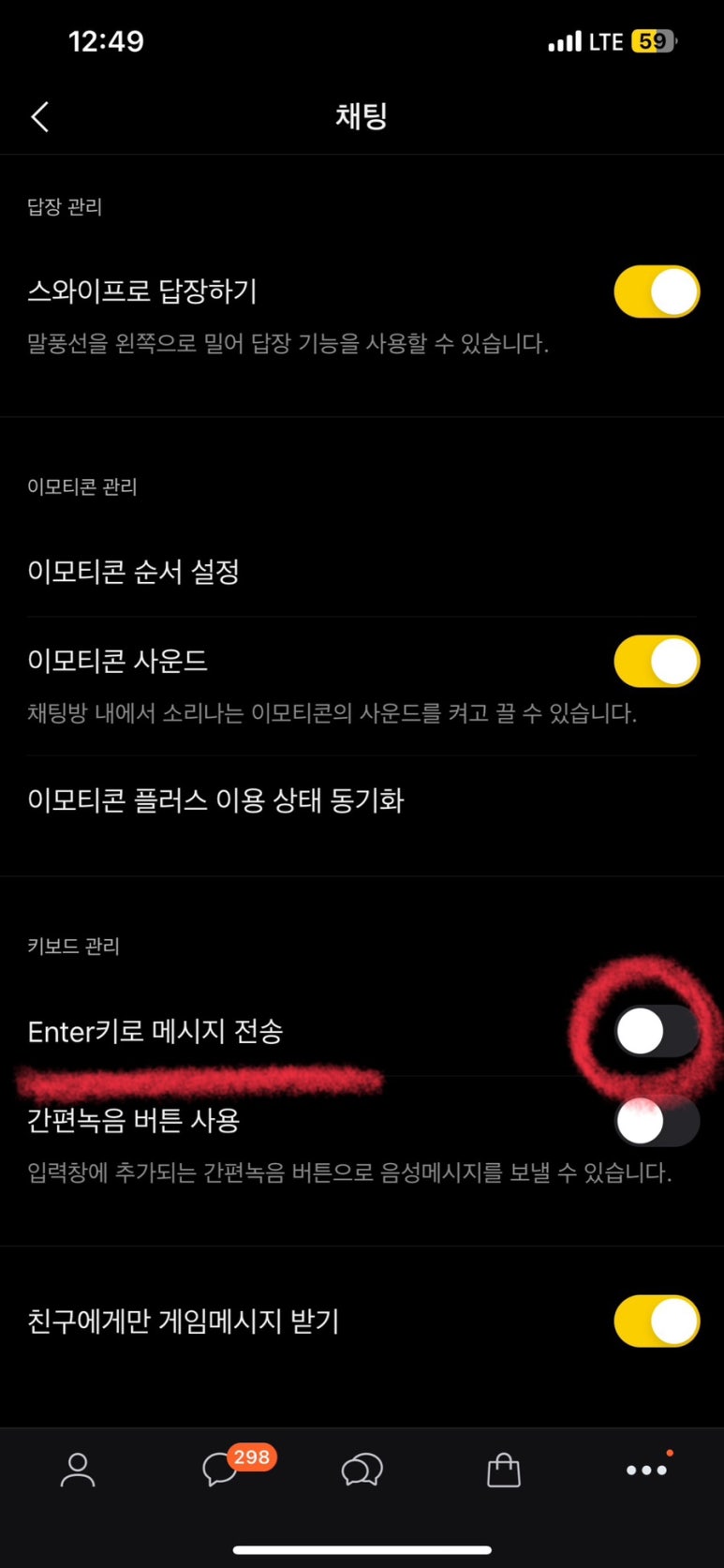Enable Enter키로 메시지 전송

click(x=656, y=1031)
